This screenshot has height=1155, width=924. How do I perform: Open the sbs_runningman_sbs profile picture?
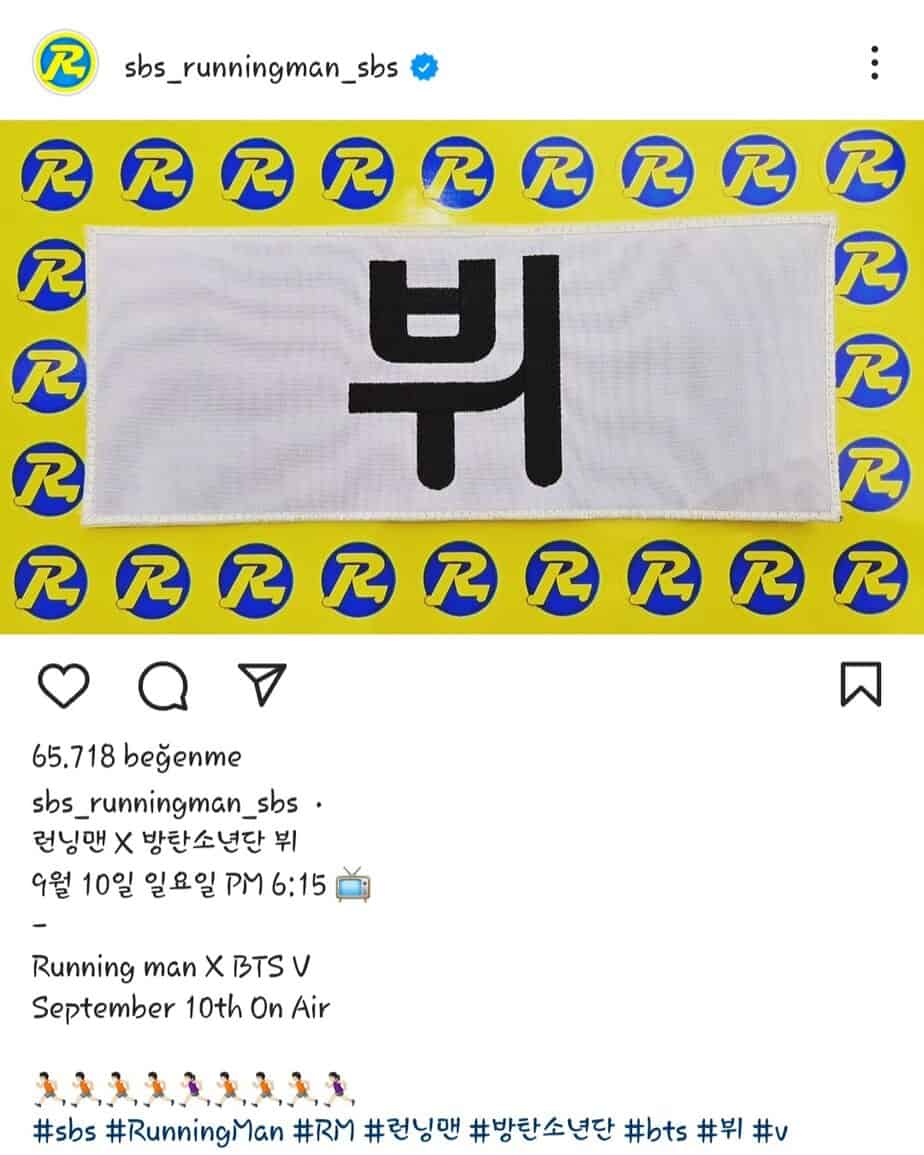(64, 64)
